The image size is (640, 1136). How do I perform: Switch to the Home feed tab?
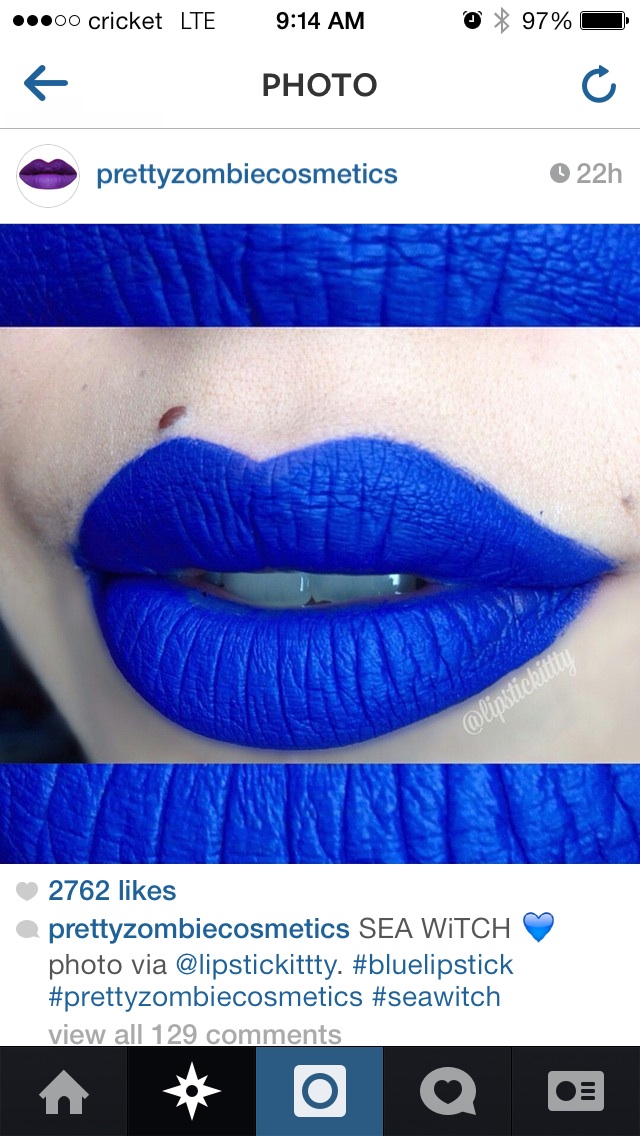(64, 1091)
